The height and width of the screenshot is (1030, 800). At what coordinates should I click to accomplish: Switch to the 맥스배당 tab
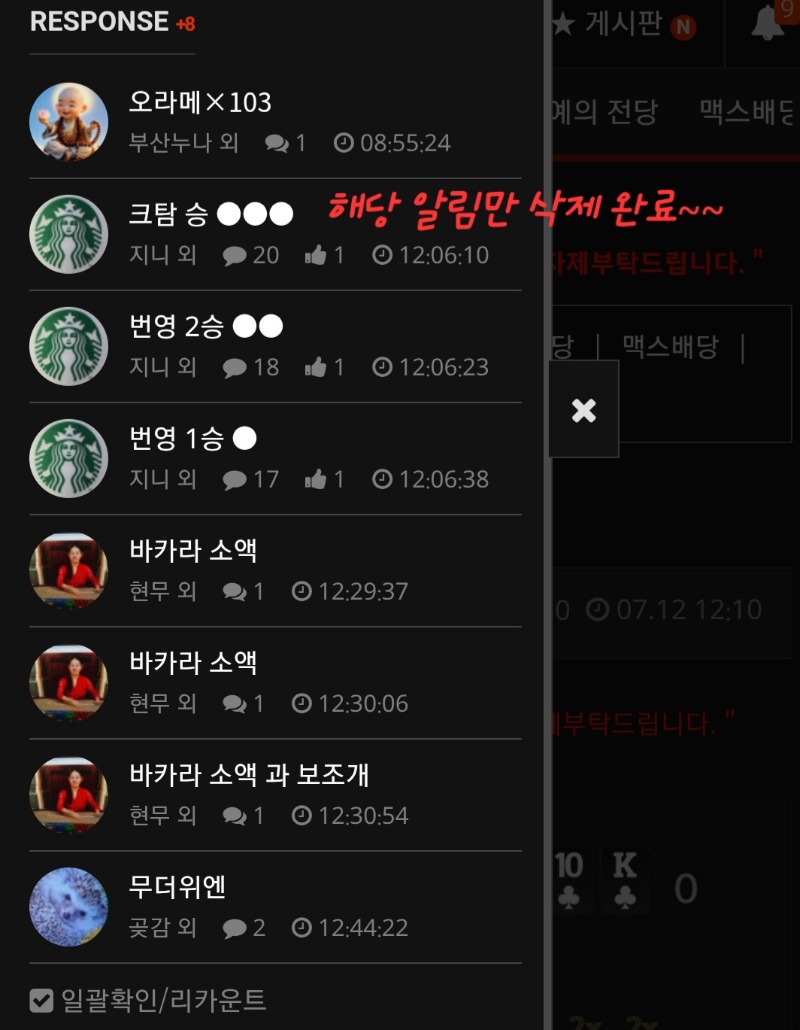745,112
